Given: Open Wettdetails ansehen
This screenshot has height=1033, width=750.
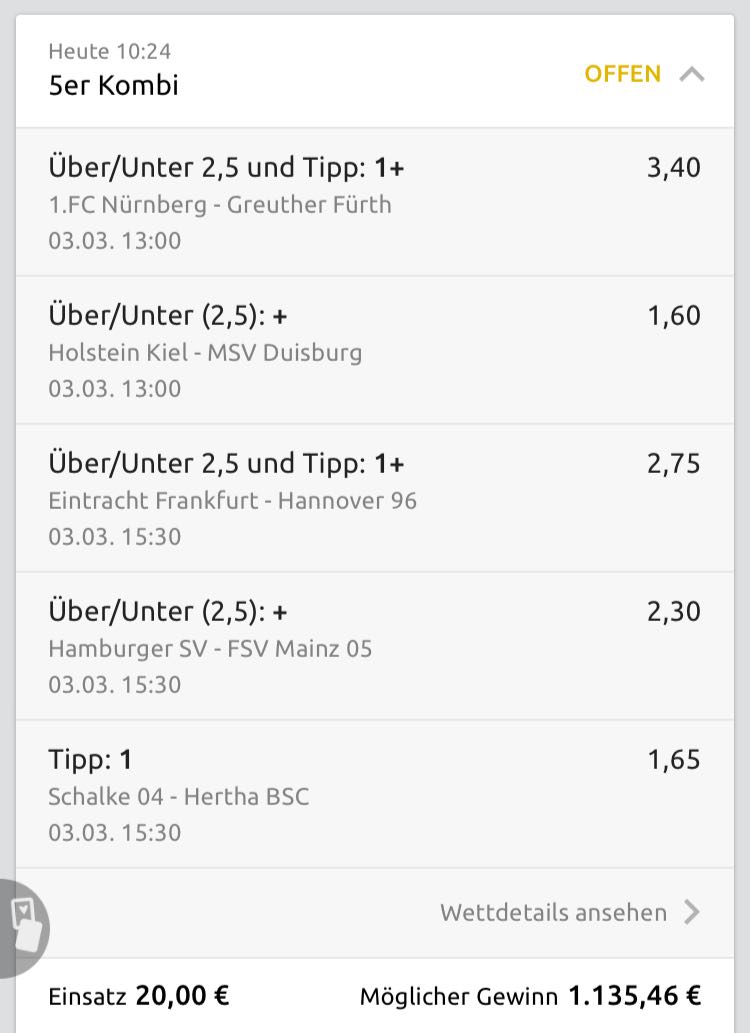Looking at the screenshot, I should [x=569, y=912].
